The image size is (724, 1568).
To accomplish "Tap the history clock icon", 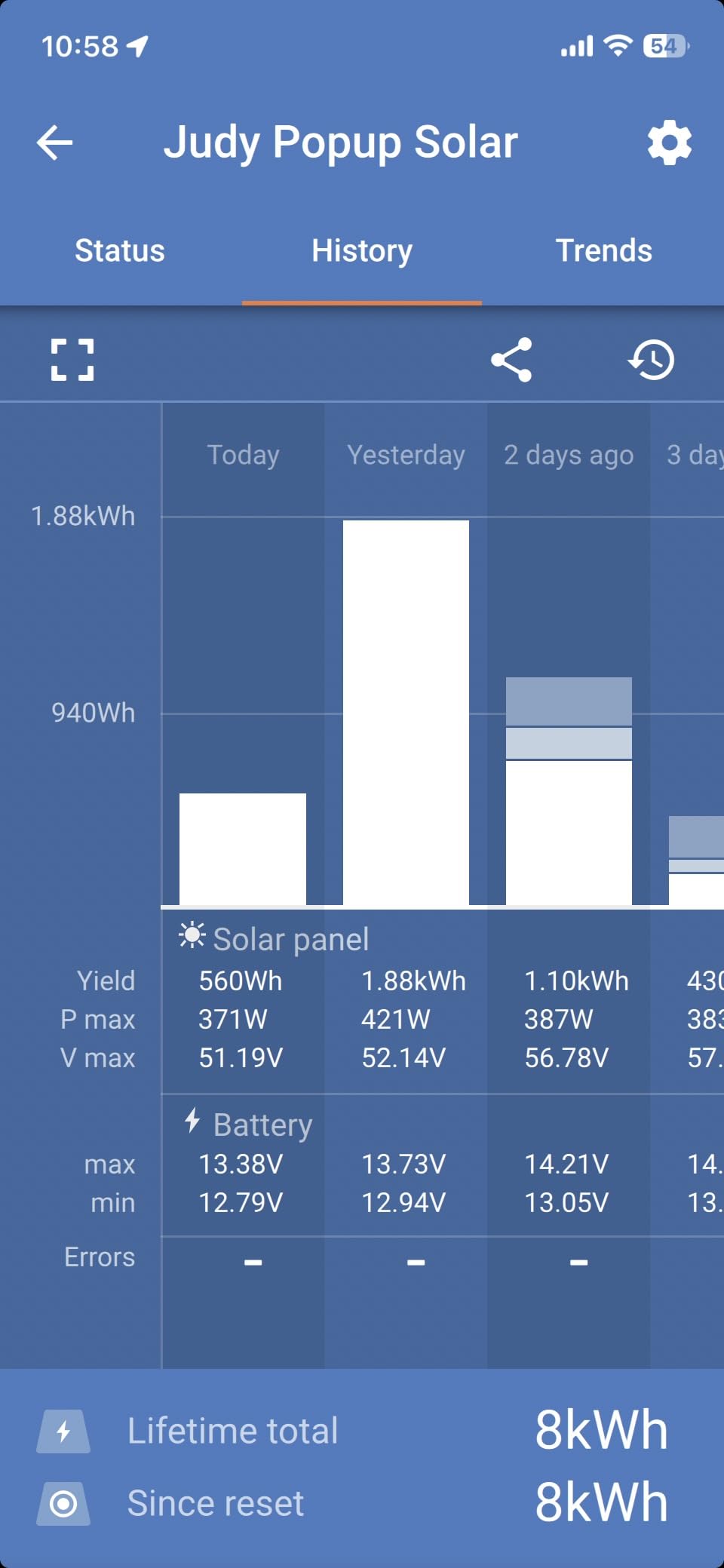I will [652, 360].
